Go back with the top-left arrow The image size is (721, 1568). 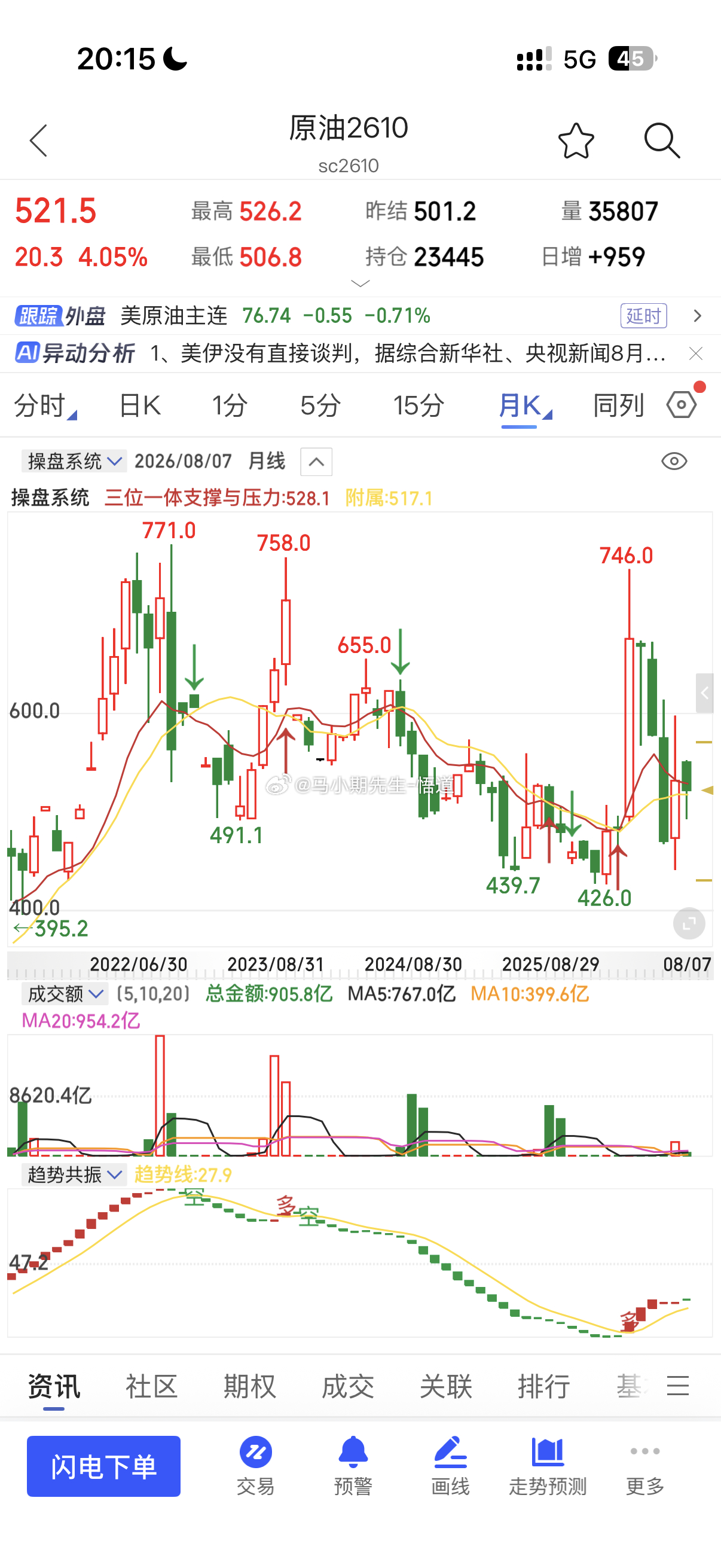point(38,141)
